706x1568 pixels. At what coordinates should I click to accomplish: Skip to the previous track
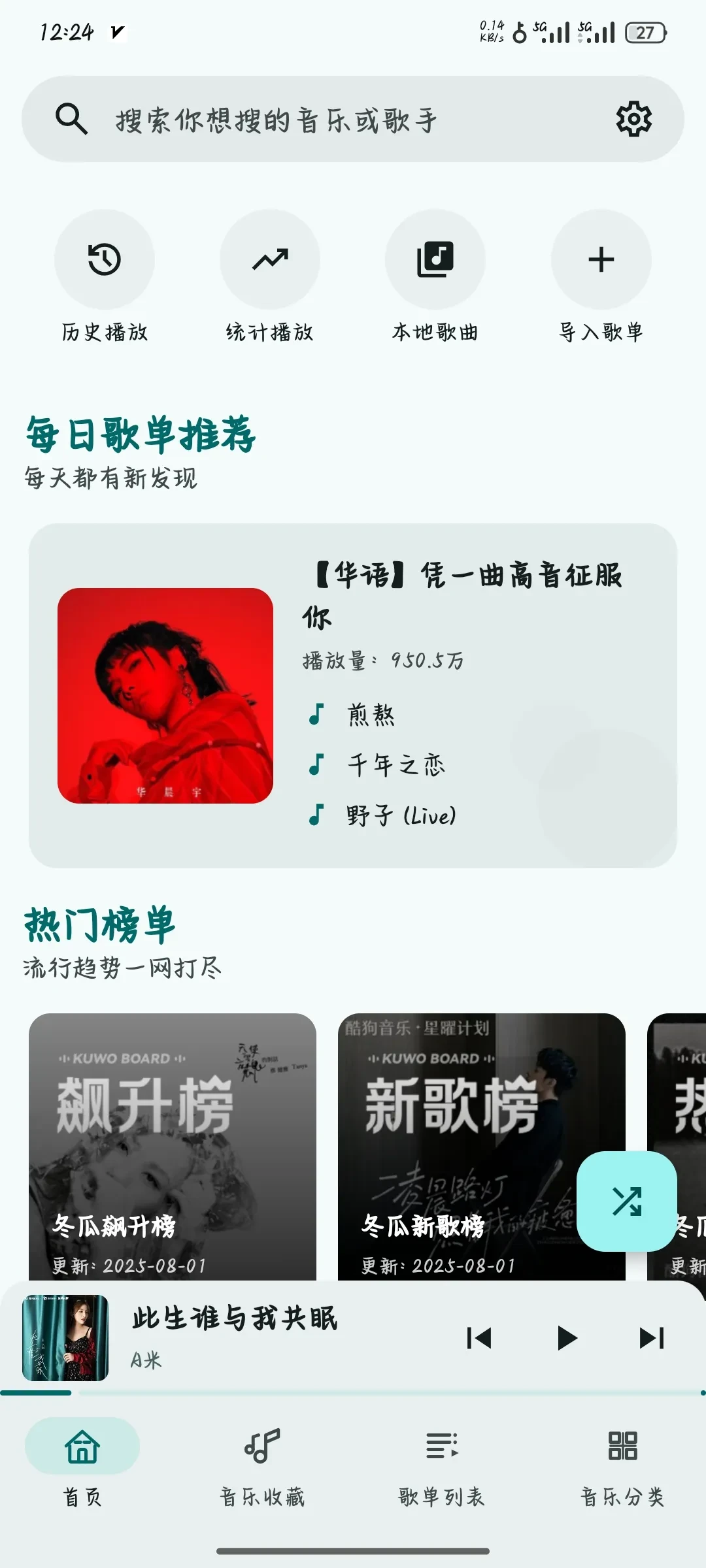click(x=479, y=1338)
